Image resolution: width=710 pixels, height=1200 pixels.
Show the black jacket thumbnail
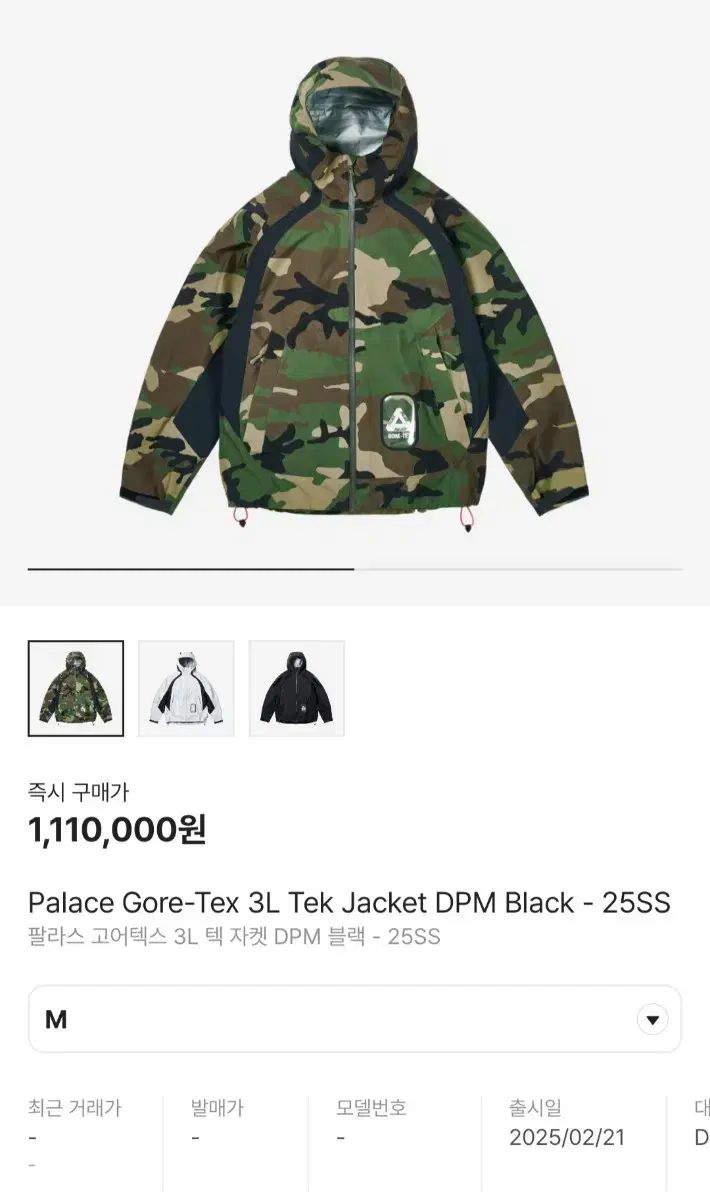297,689
